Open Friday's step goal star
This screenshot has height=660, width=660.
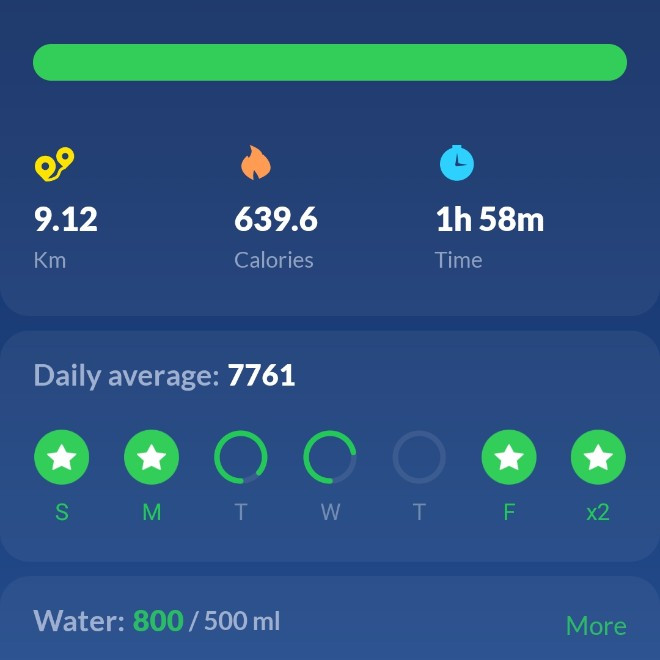[509, 458]
